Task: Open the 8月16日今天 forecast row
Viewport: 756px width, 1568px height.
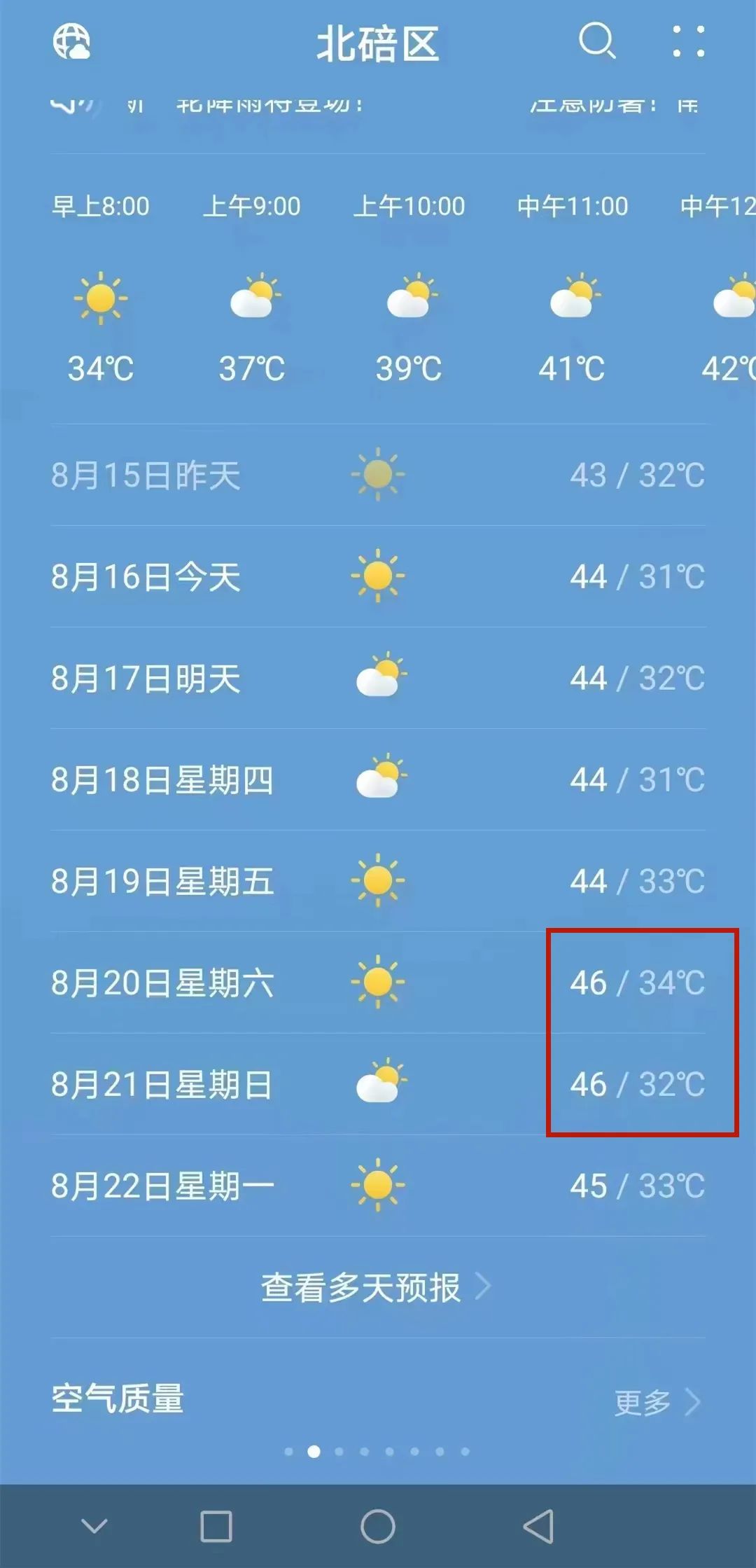Action: [x=378, y=576]
